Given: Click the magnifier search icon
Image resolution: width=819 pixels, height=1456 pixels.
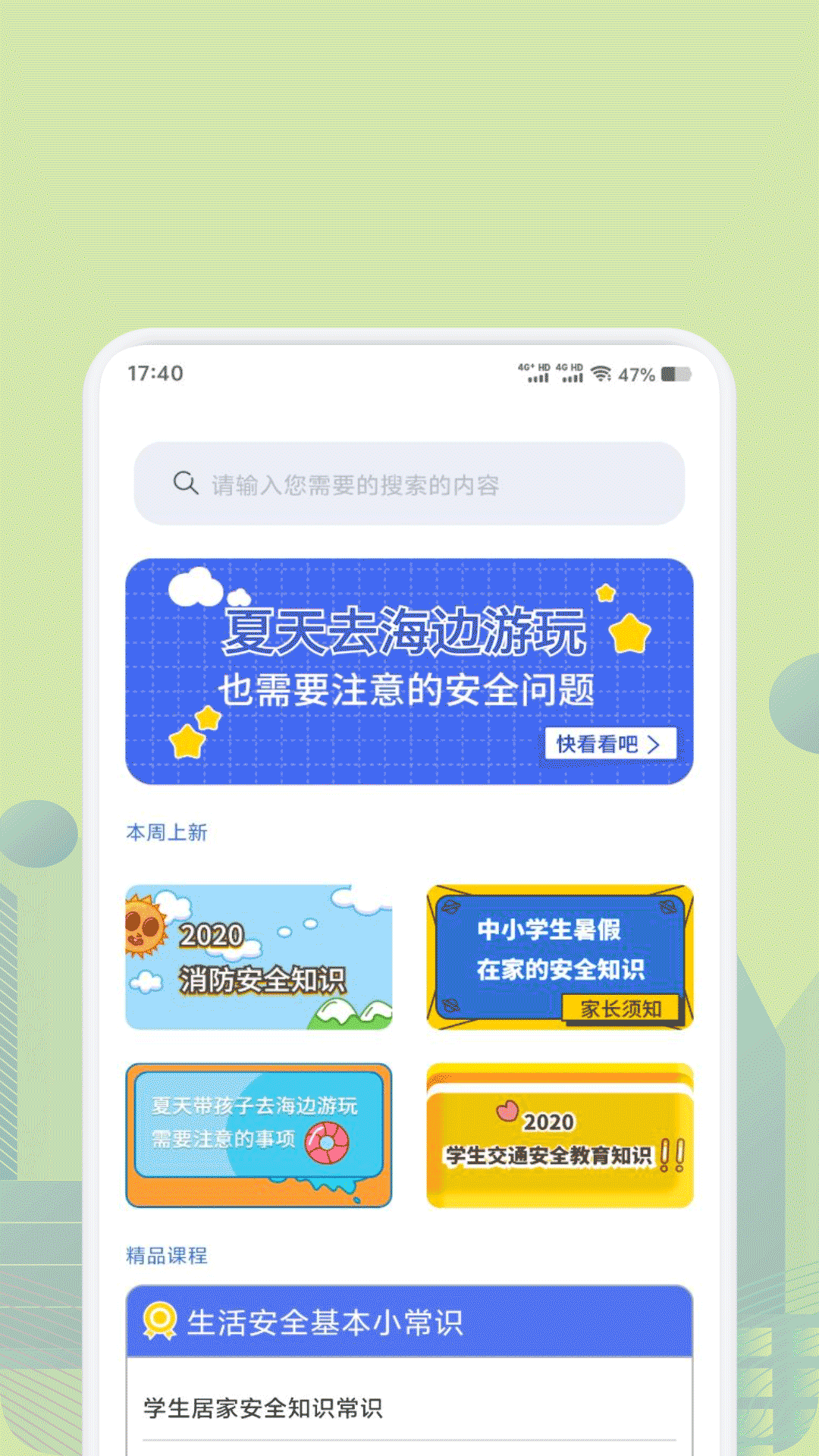Looking at the screenshot, I should coord(184,483).
